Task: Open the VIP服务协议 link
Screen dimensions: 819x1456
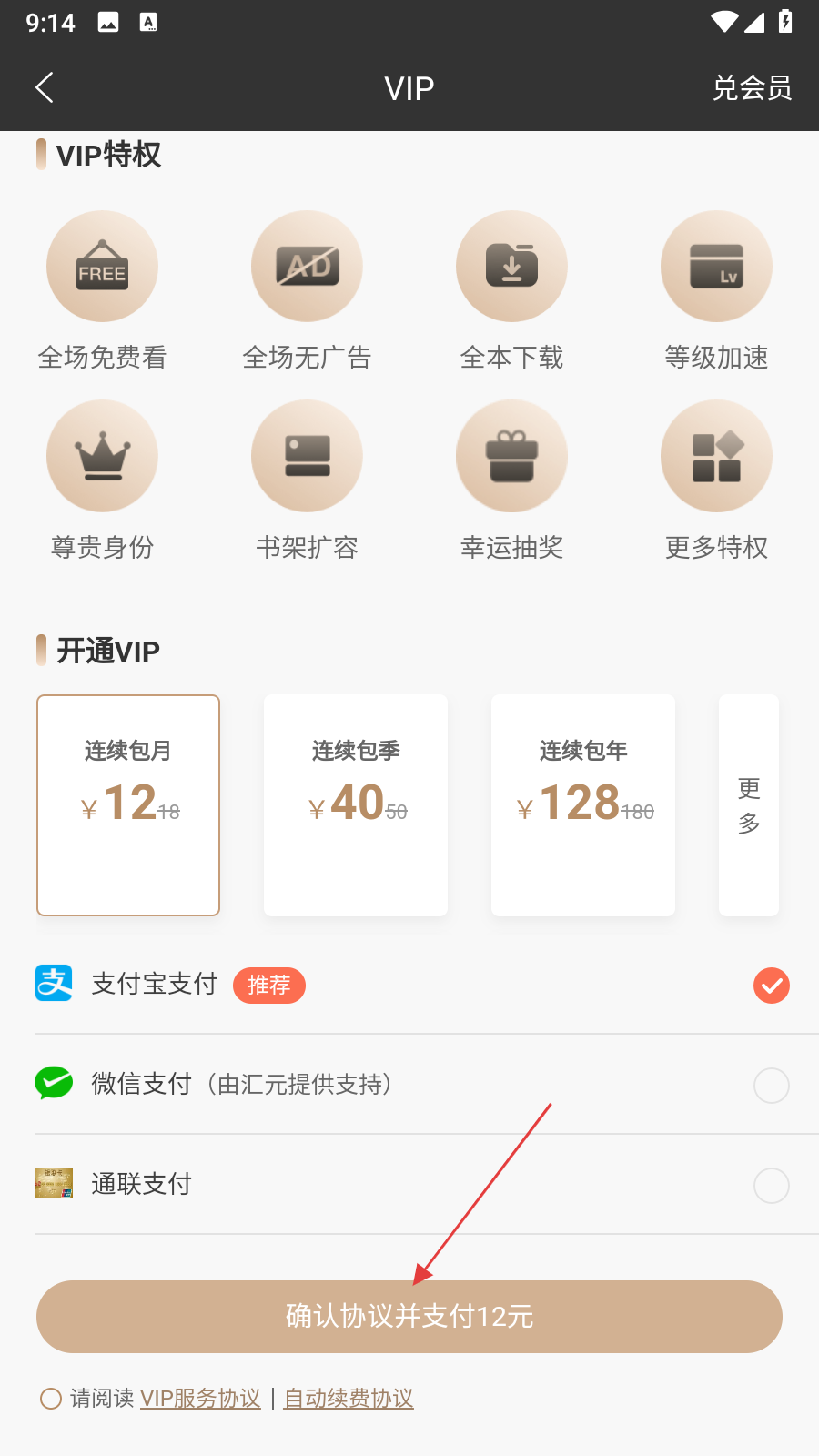Action: [x=200, y=1399]
